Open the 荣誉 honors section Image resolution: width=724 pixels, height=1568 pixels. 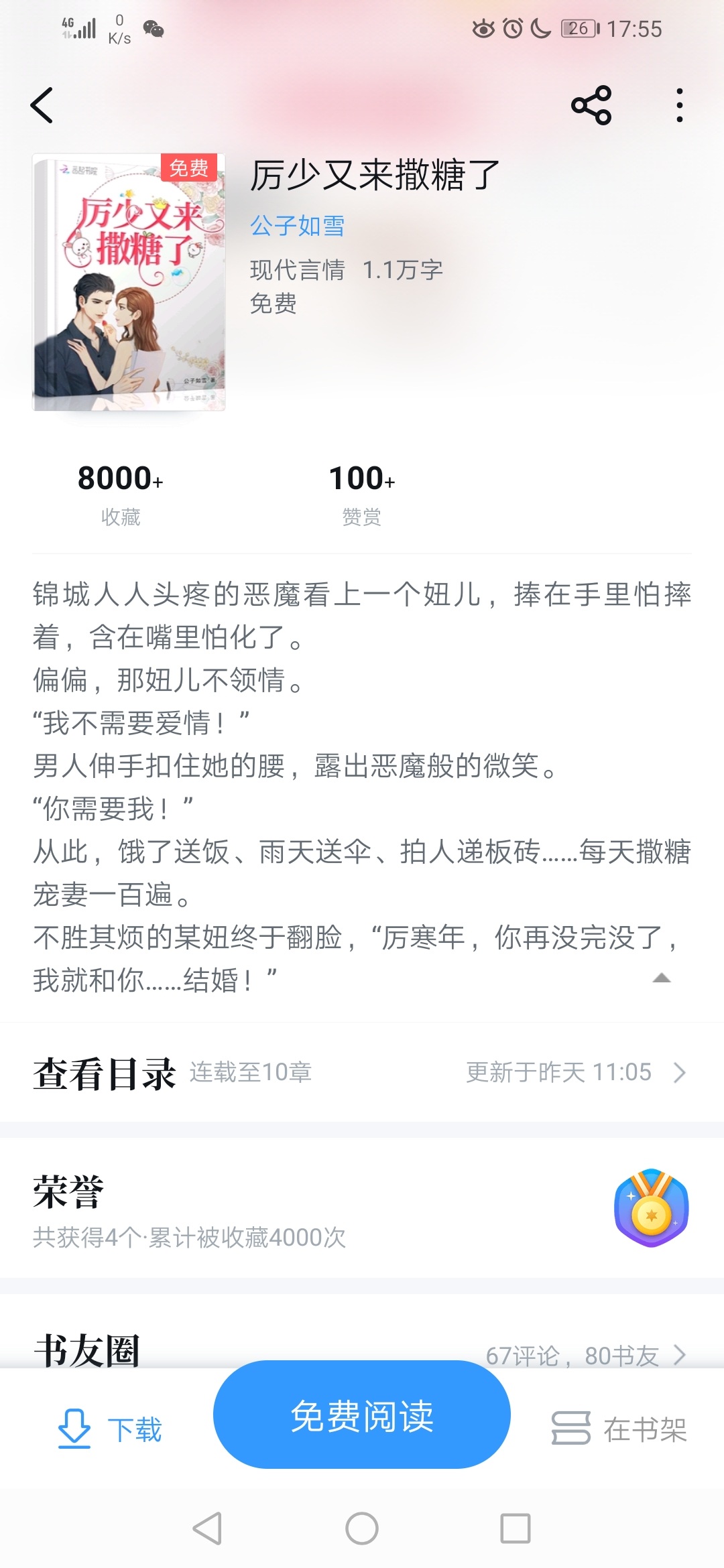tap(362, 1210)
